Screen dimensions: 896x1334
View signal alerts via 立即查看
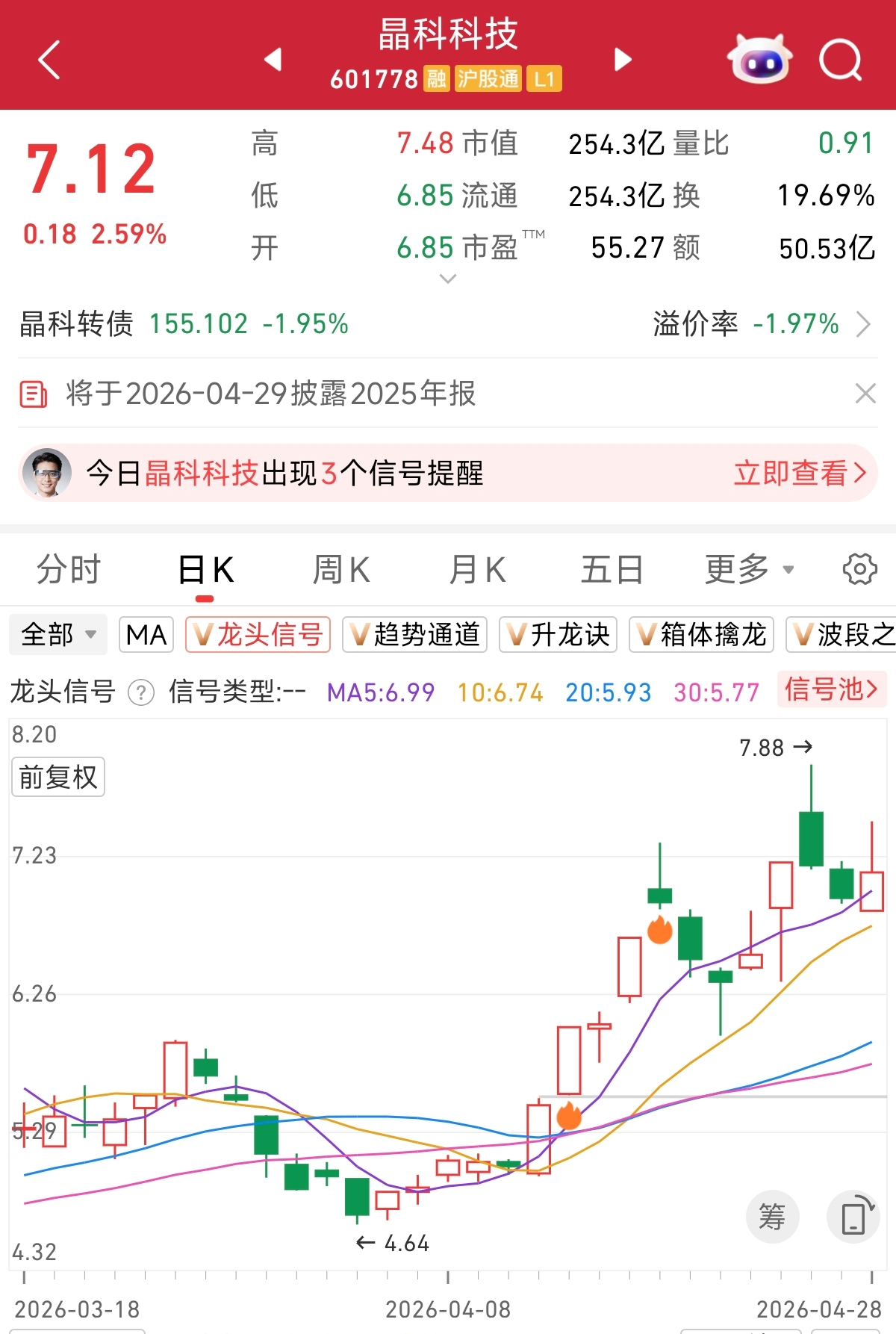[x=799, y=473]
